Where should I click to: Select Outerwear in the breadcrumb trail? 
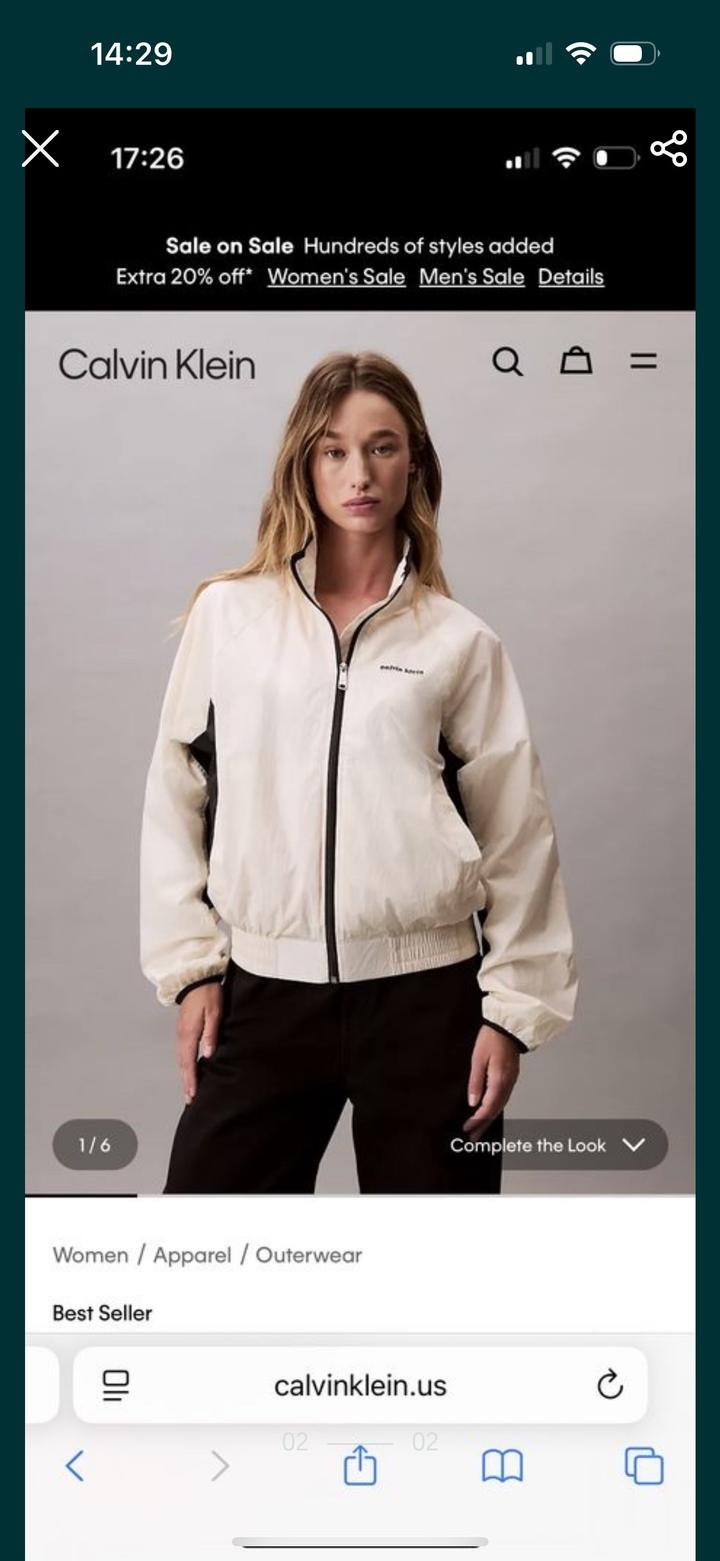(310, 1255)
